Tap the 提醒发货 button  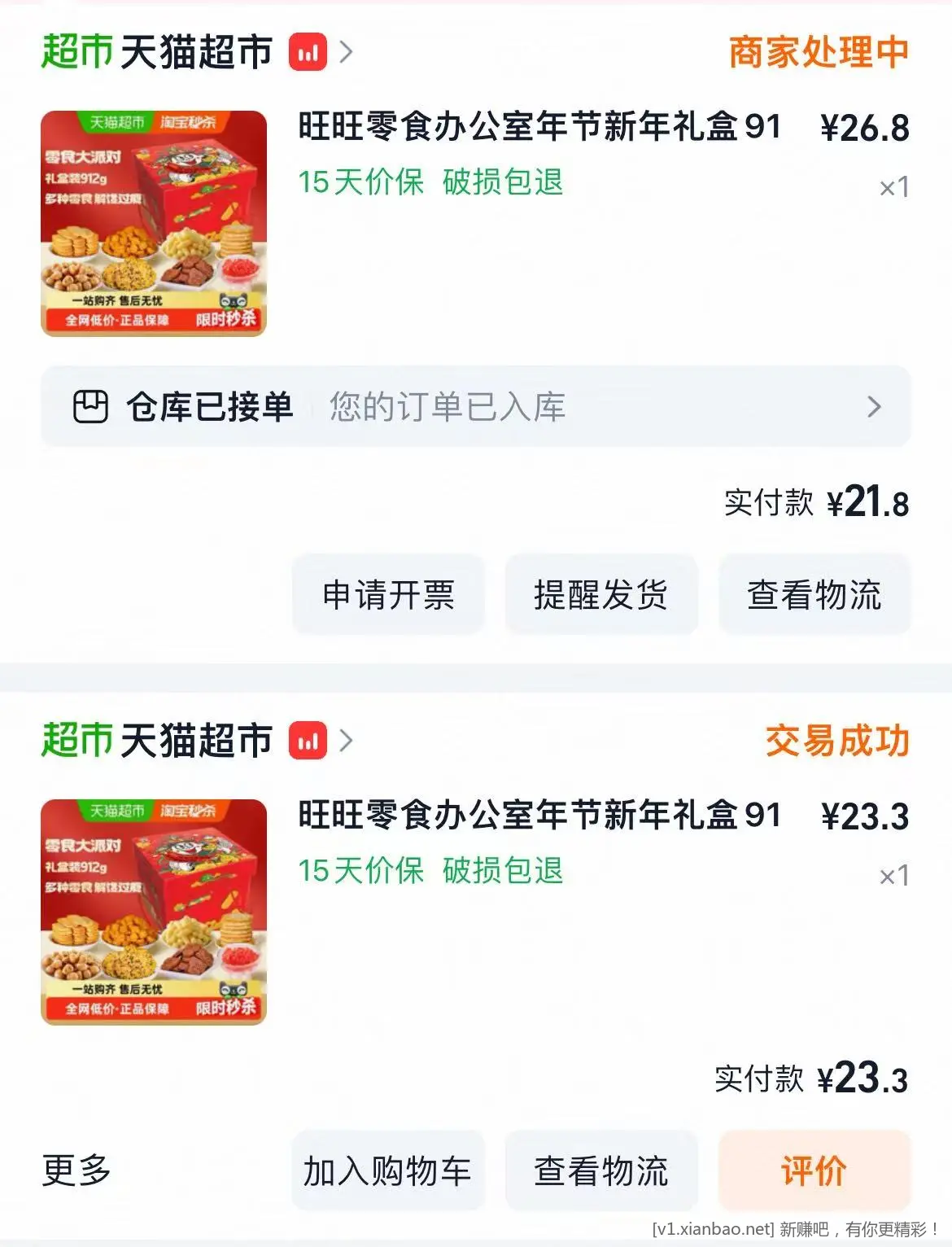click(x=602, y=596)
